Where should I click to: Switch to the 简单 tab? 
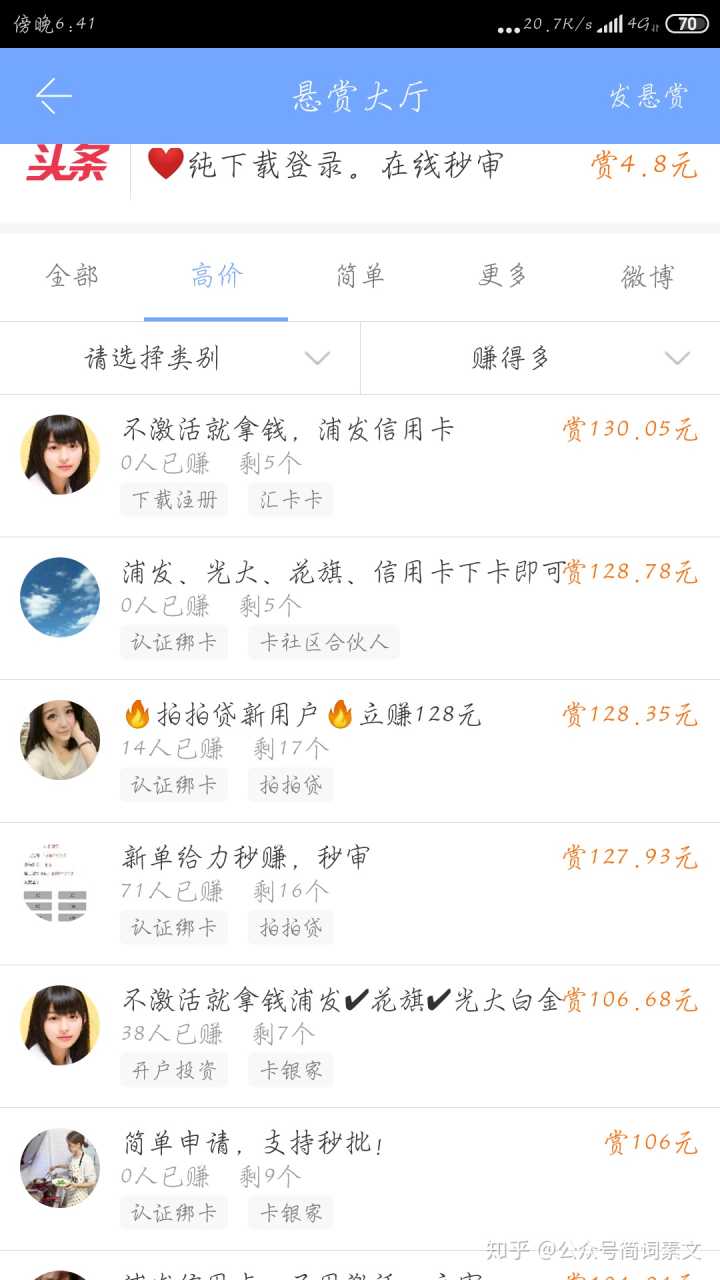pyautogui.click(x=360, y=276)
